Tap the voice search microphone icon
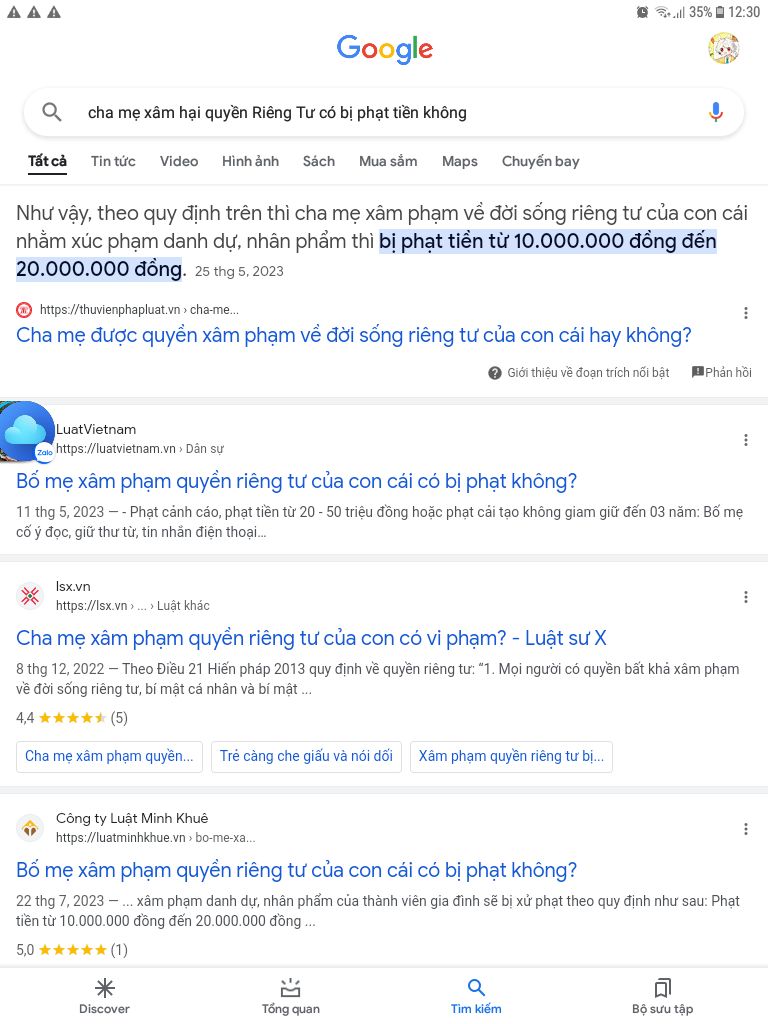This screenshot has width=768, height=1024. 715,112
